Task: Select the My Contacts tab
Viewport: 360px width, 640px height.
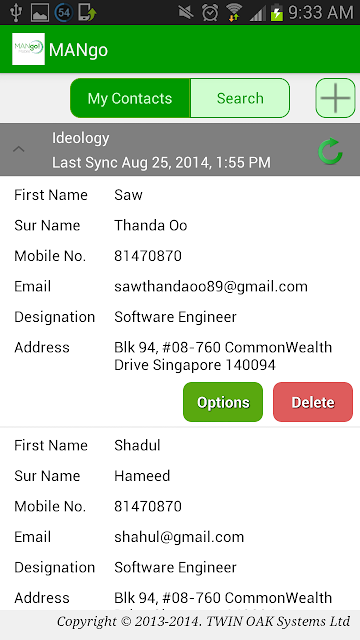Action: click(130, 98)
